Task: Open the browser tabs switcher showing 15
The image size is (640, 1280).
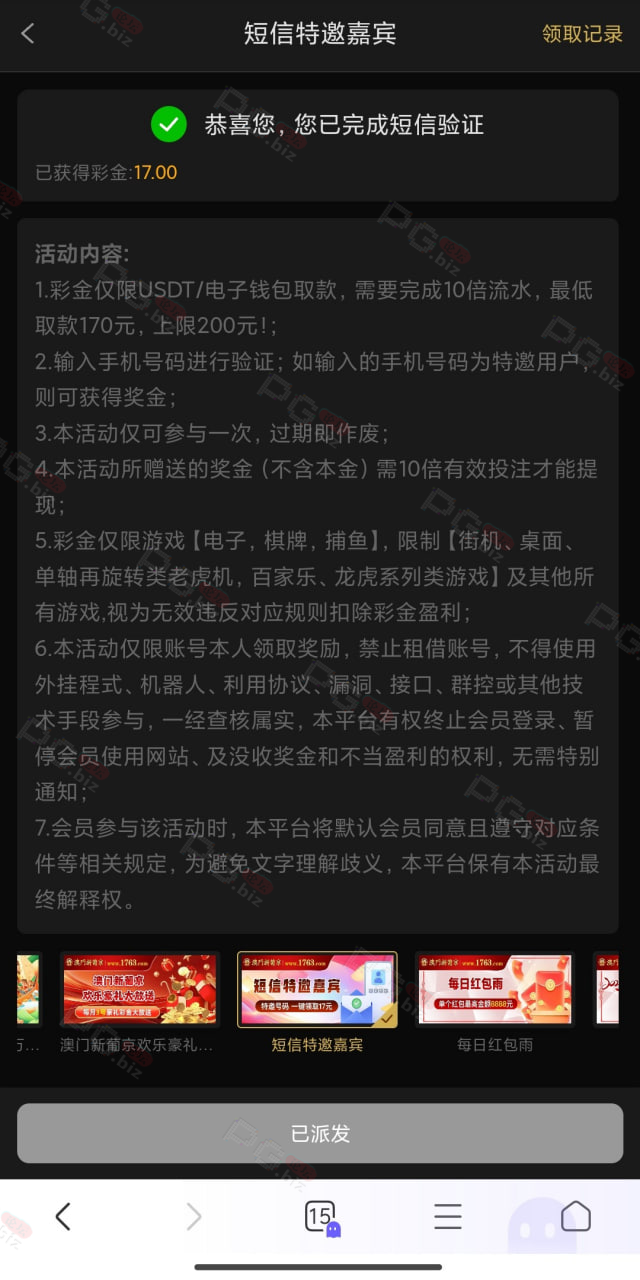Action: click(321, 1217)
